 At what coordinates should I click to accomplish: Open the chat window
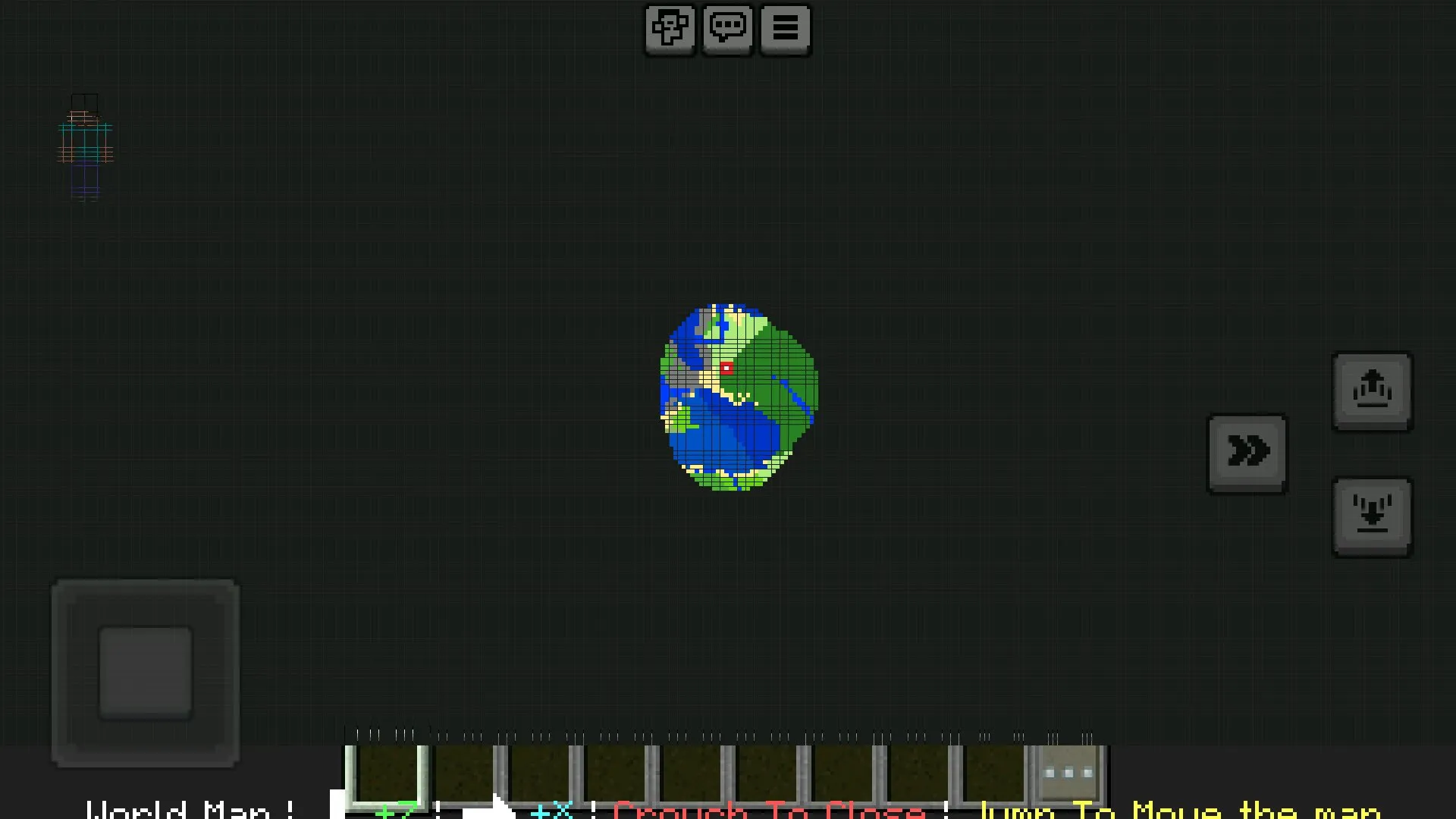point(727,29)
